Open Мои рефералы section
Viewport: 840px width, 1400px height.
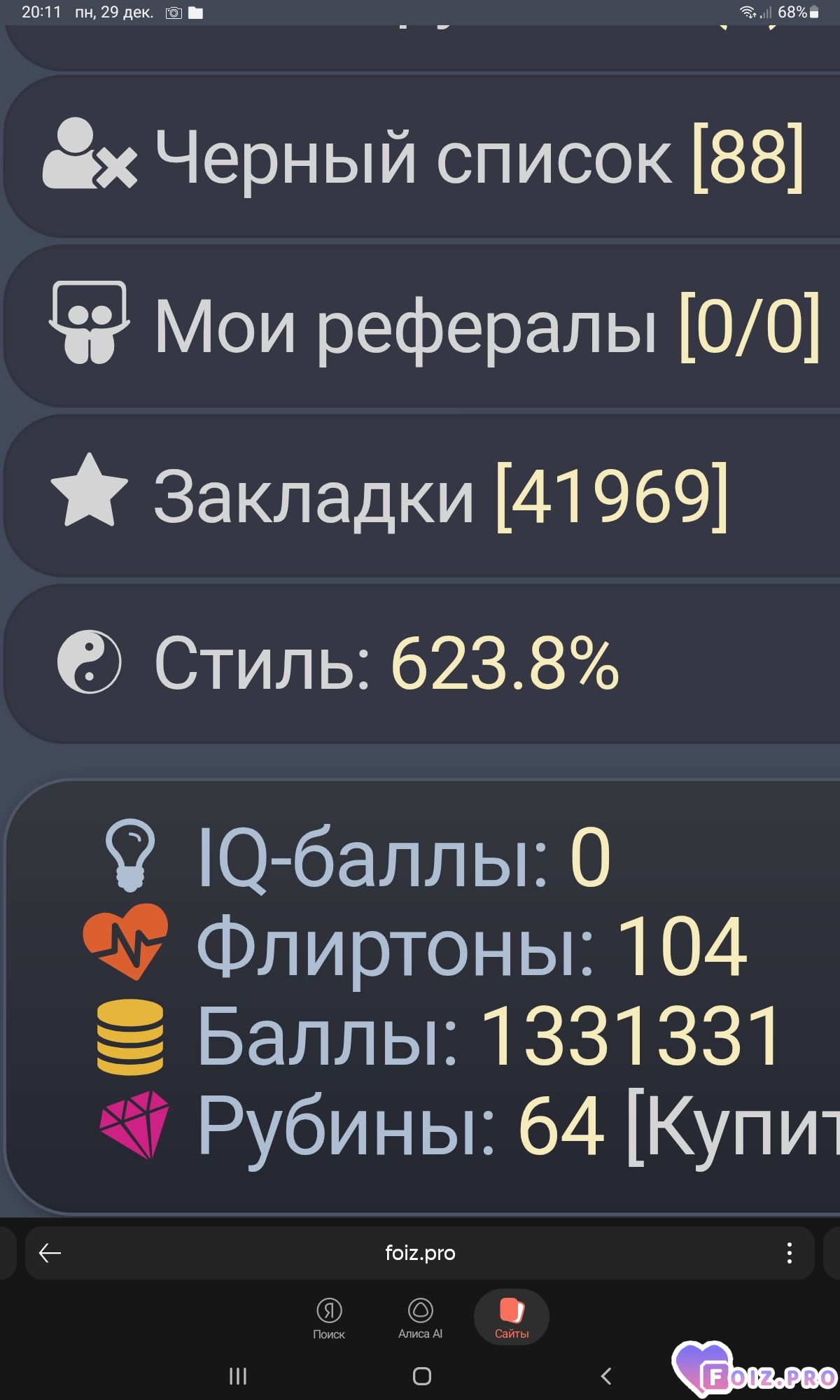(420, 327)
